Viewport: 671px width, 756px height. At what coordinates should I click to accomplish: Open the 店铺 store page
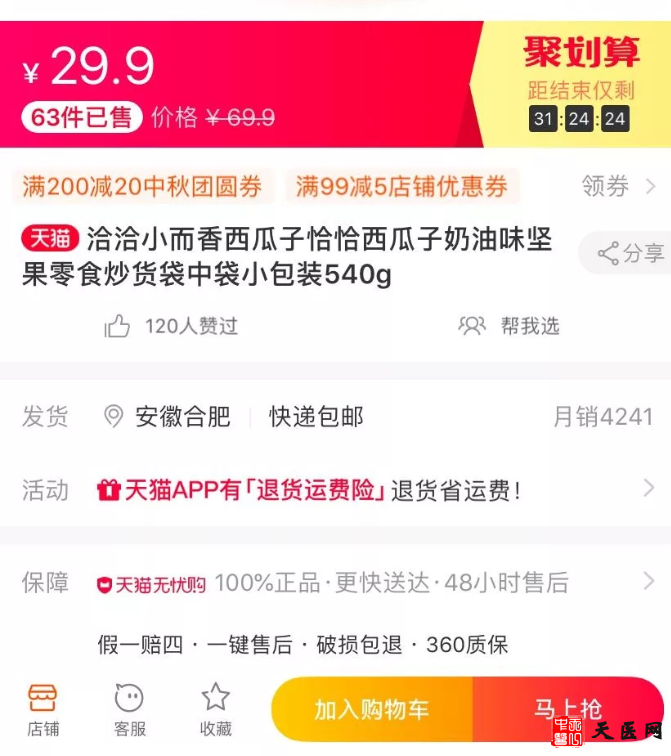coord(42,710)
